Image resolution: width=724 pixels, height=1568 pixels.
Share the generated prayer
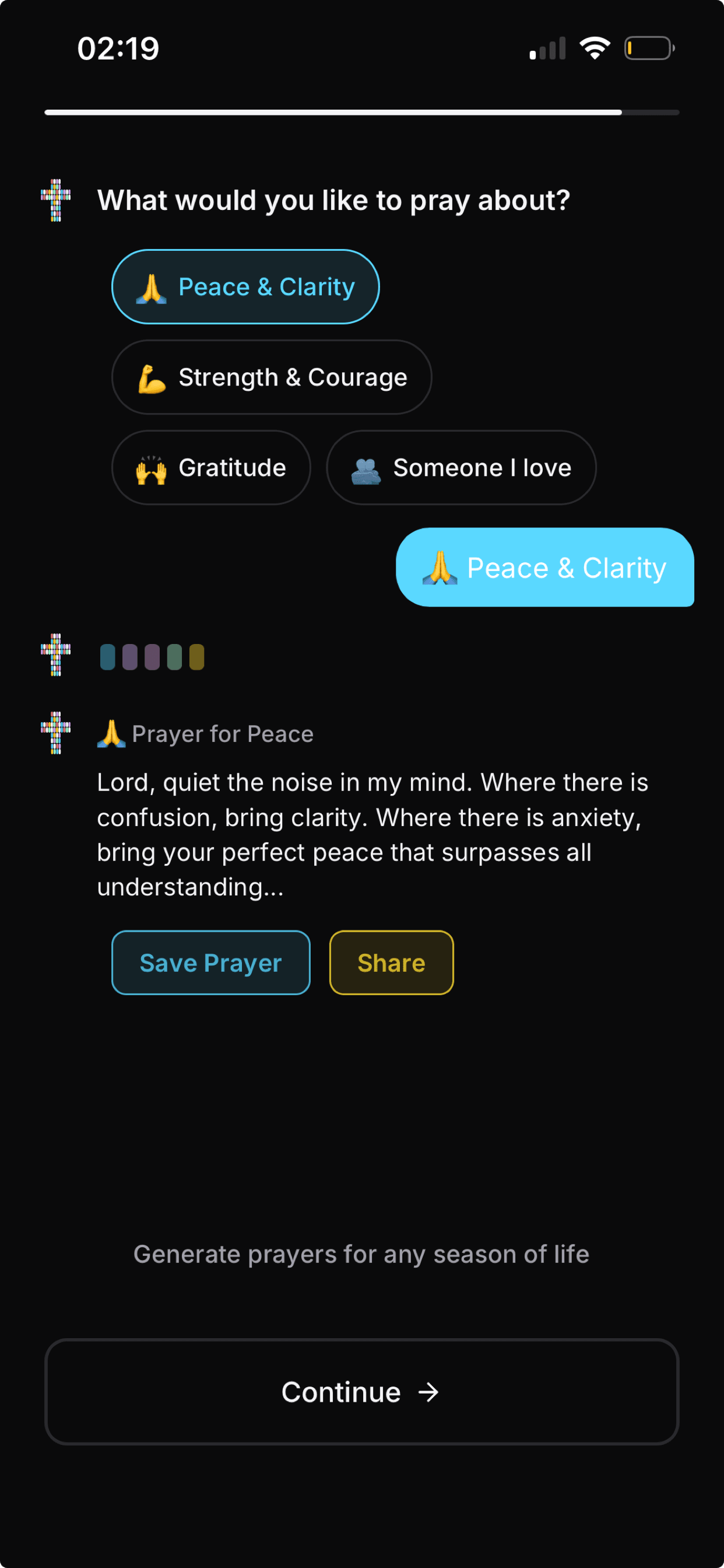pos(391,963)
